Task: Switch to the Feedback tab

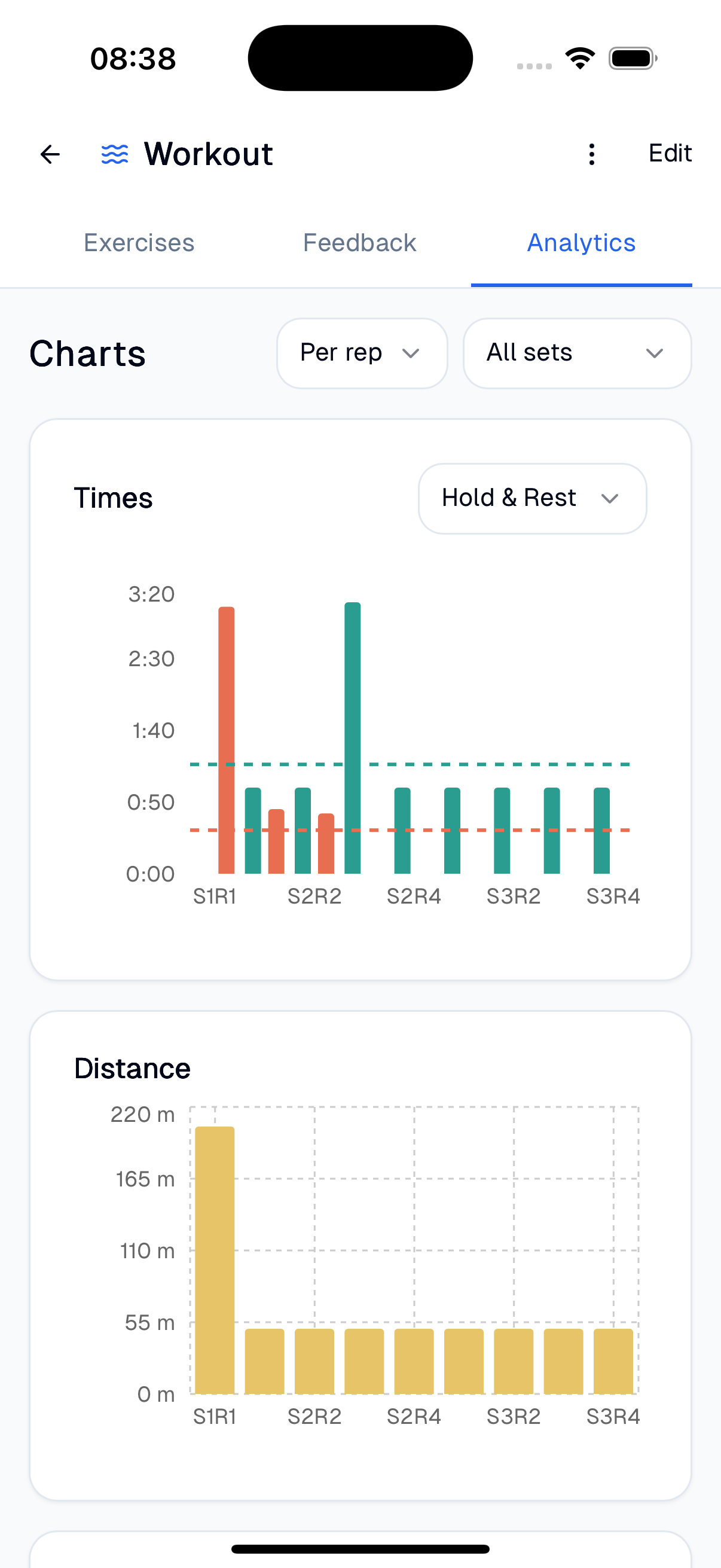Action: [359, 242]
